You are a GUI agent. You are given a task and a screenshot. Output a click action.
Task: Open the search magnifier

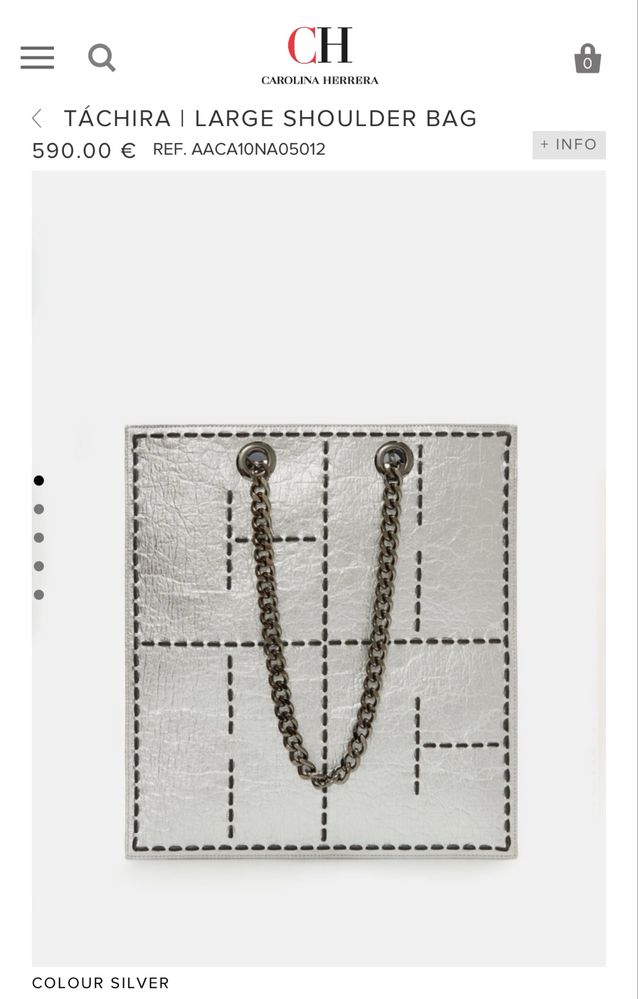coord(101,58)
